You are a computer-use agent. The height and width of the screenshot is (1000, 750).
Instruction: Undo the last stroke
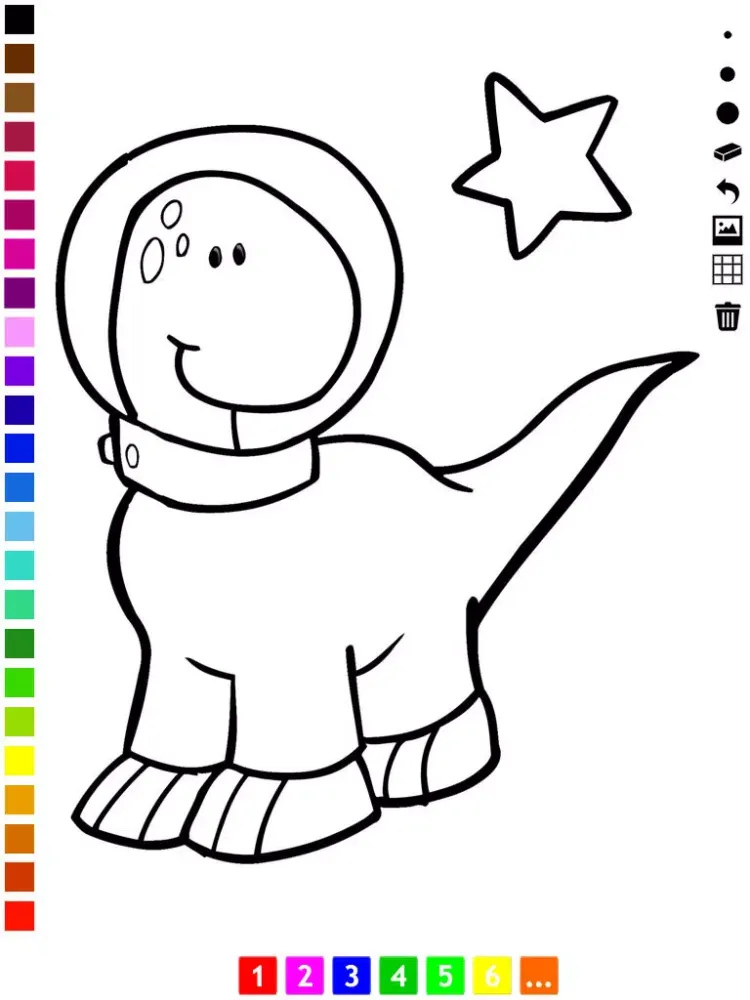(728, 190)
